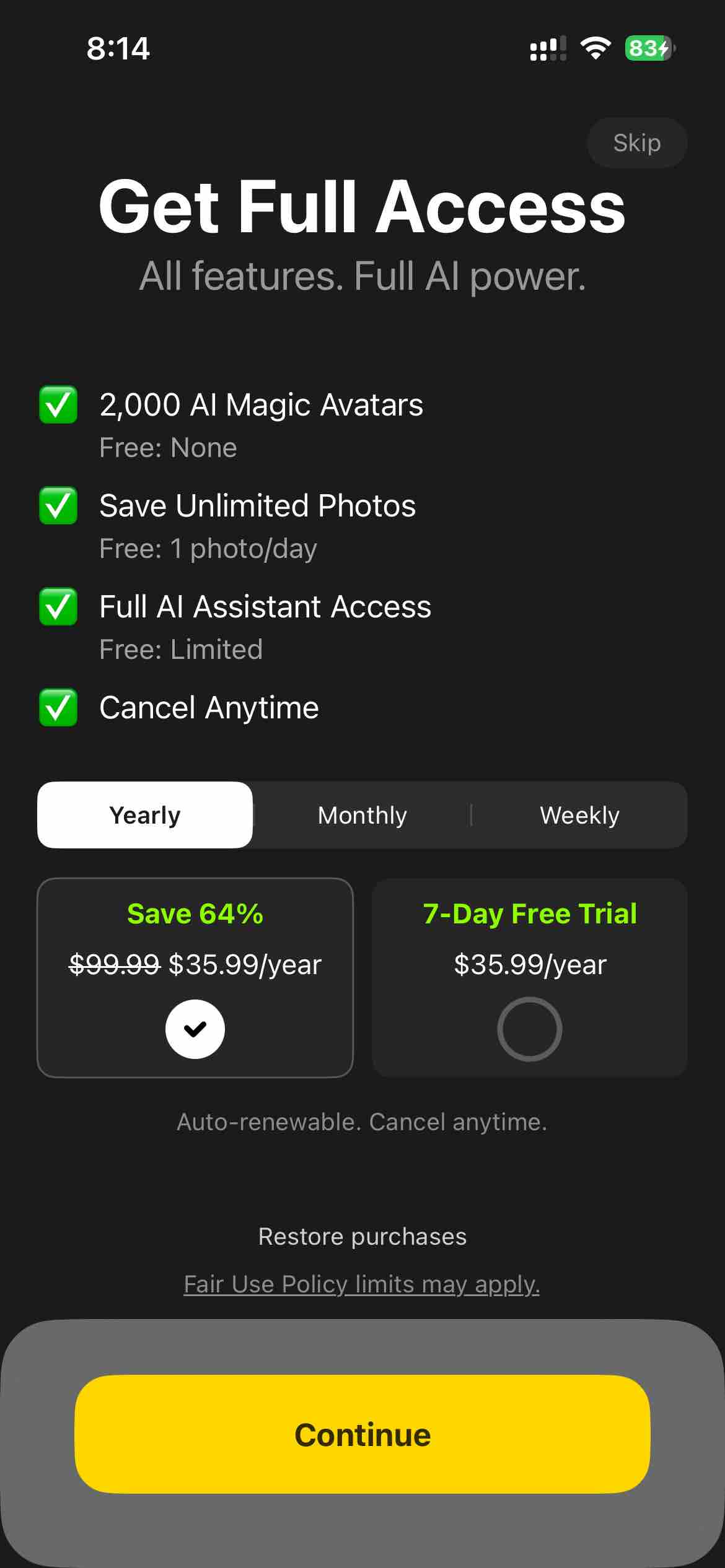Tap Restore purchases
725x1568 pixels.
pyautogui.click(x=362, y=1236)
